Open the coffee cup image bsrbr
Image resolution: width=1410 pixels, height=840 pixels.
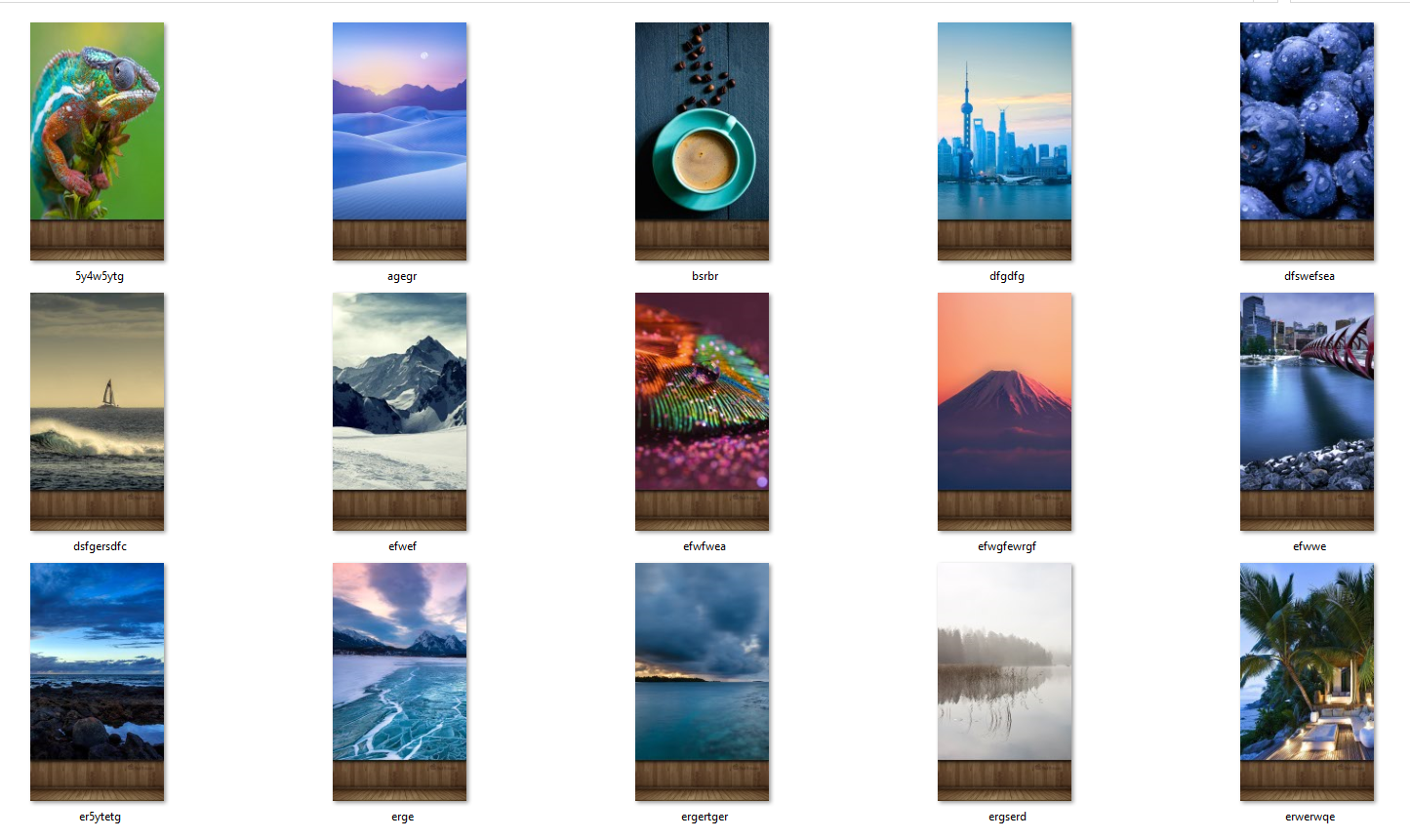pos(702,140)
